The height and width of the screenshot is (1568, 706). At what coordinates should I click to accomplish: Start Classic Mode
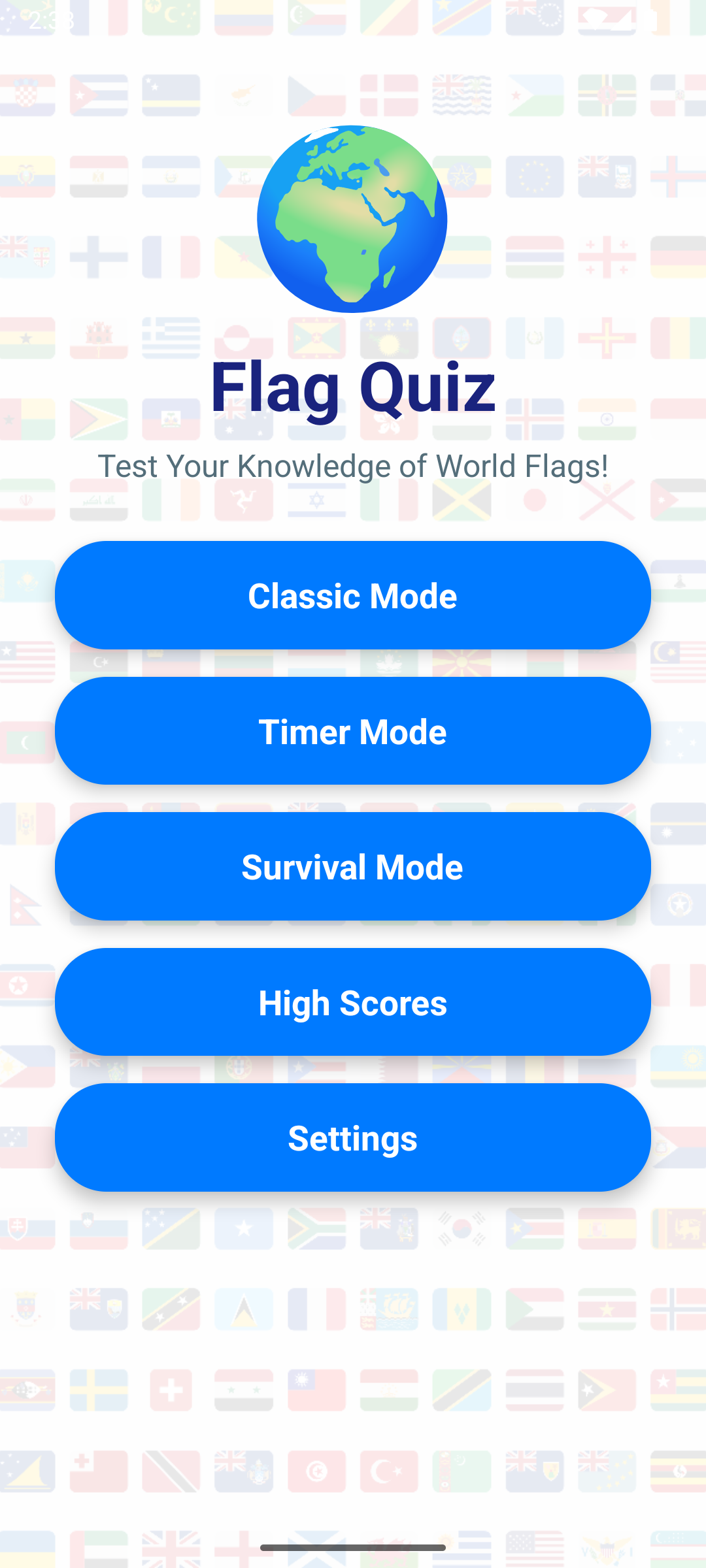(x=352, y=595)
